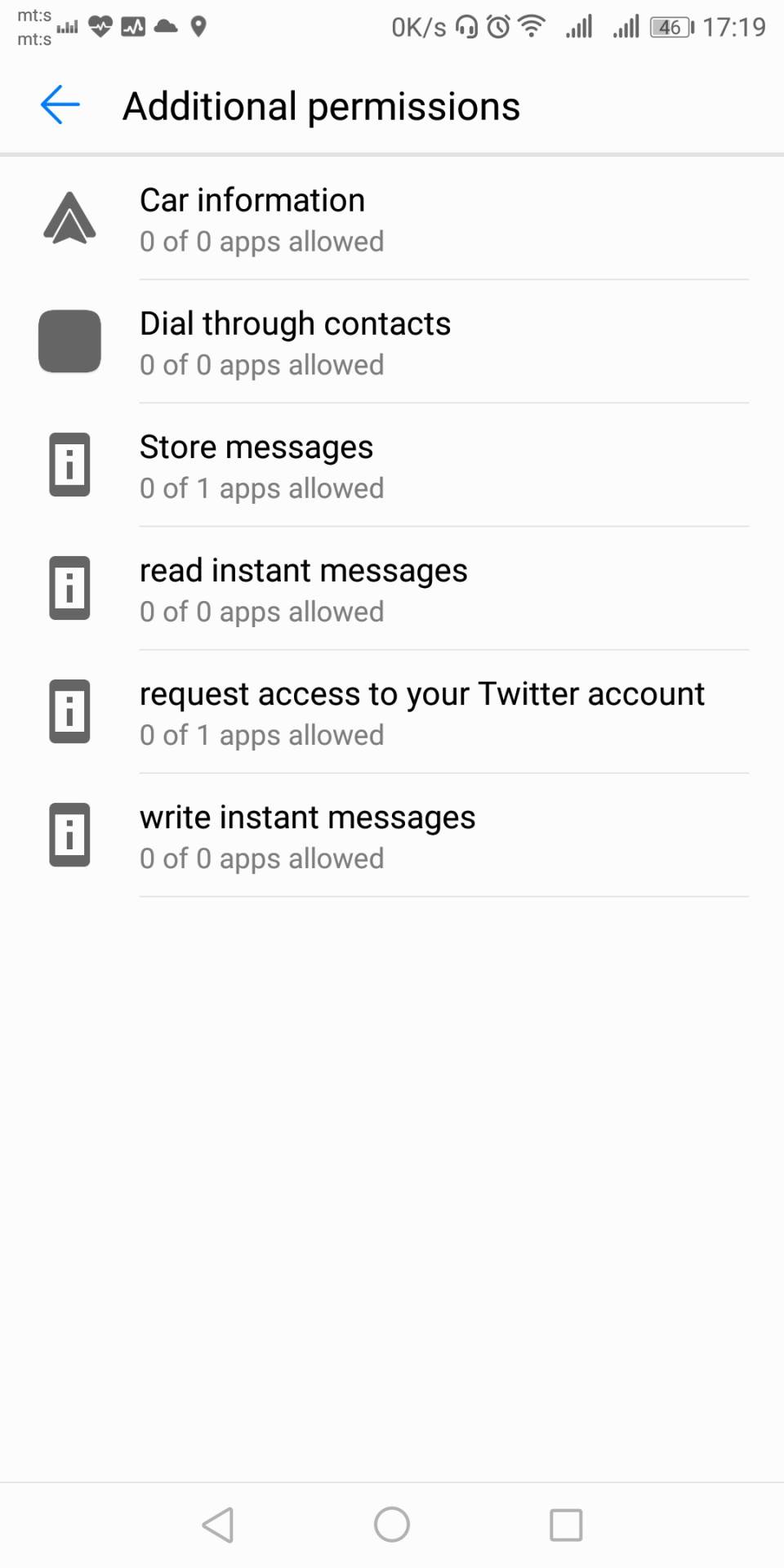Open recent apps from navigation bar
Viewport: 784px width, 1568px height.
566,1524
